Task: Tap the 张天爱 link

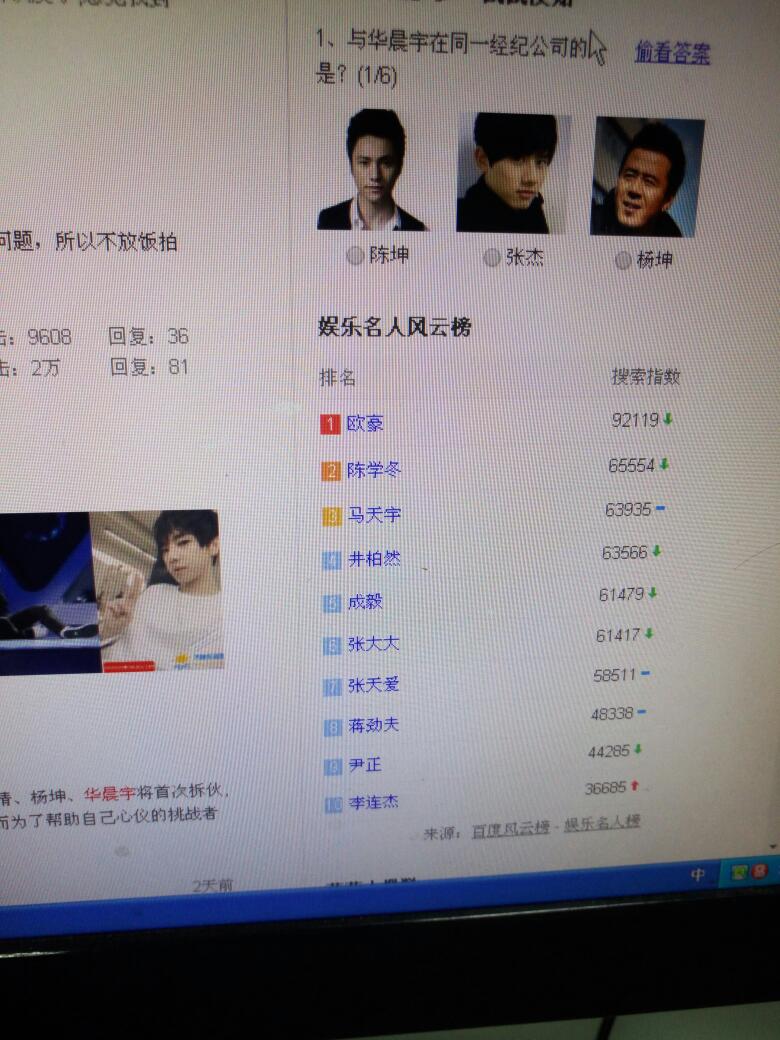Action: pos(373,686)
